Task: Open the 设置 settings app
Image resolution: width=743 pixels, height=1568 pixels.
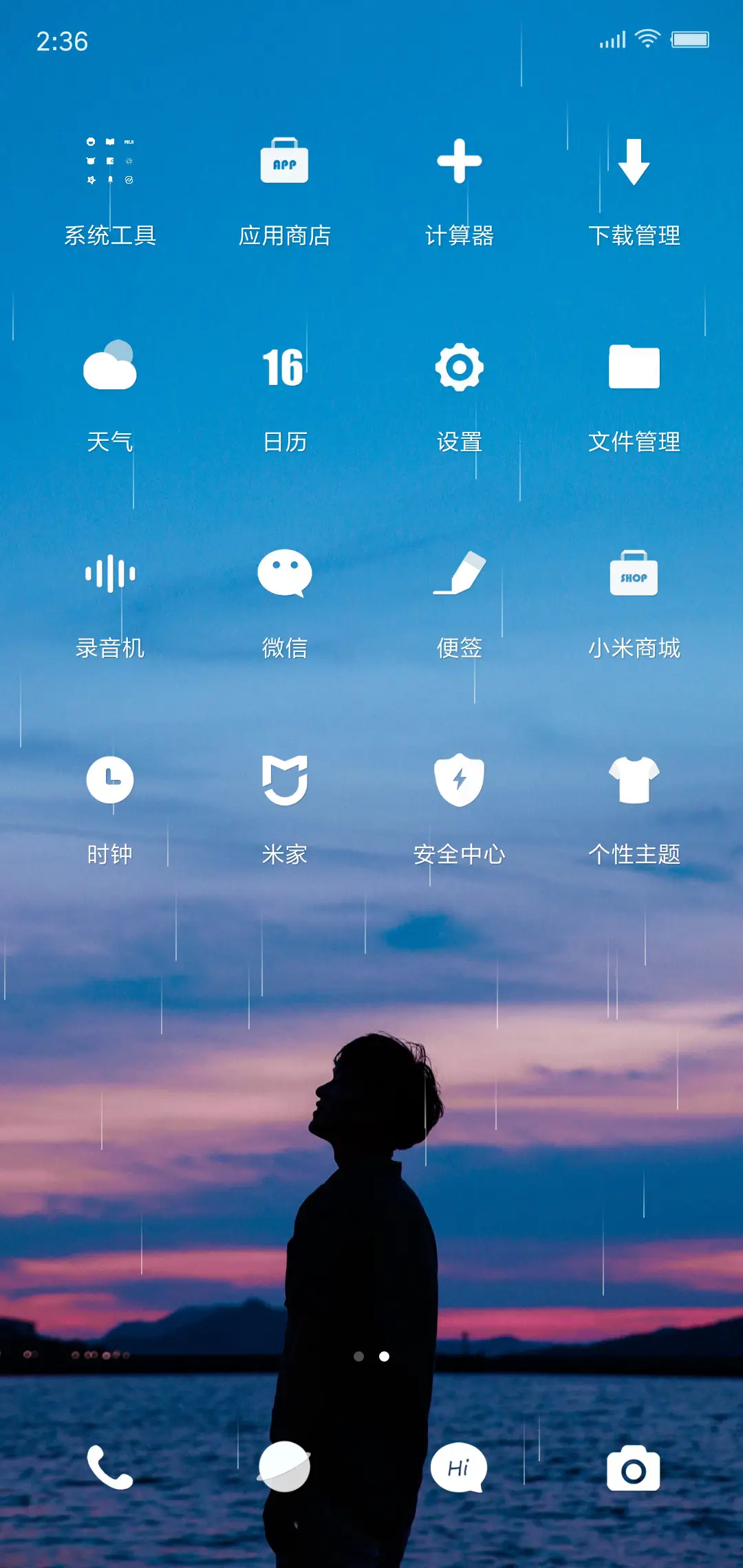Action: point(460,368)
